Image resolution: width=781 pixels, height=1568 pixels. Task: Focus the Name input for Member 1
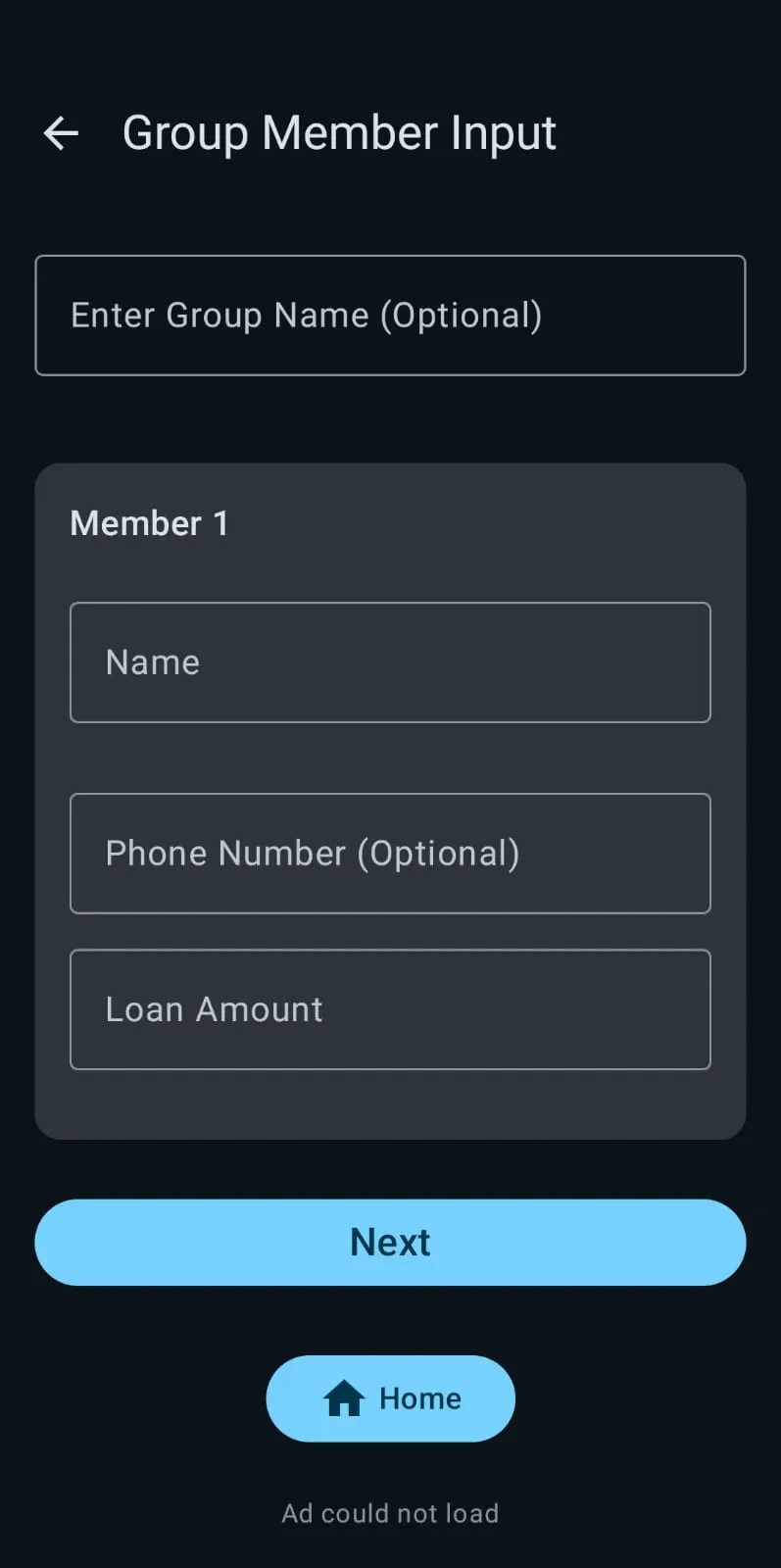coord(390,661)
